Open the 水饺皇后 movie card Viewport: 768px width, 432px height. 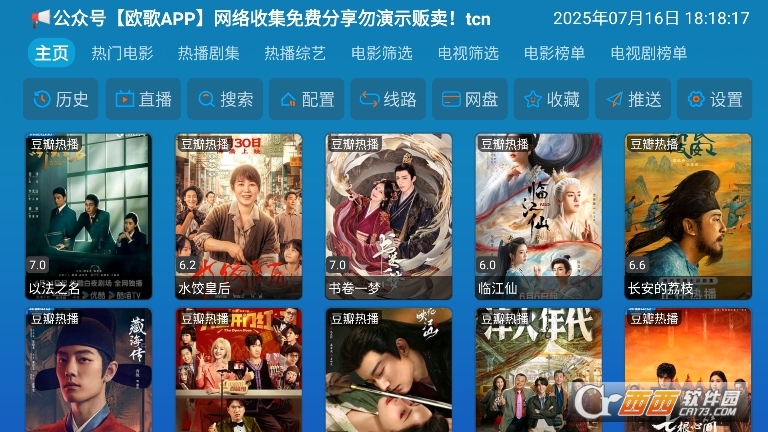pyautogui.click(x=238, y=215)
